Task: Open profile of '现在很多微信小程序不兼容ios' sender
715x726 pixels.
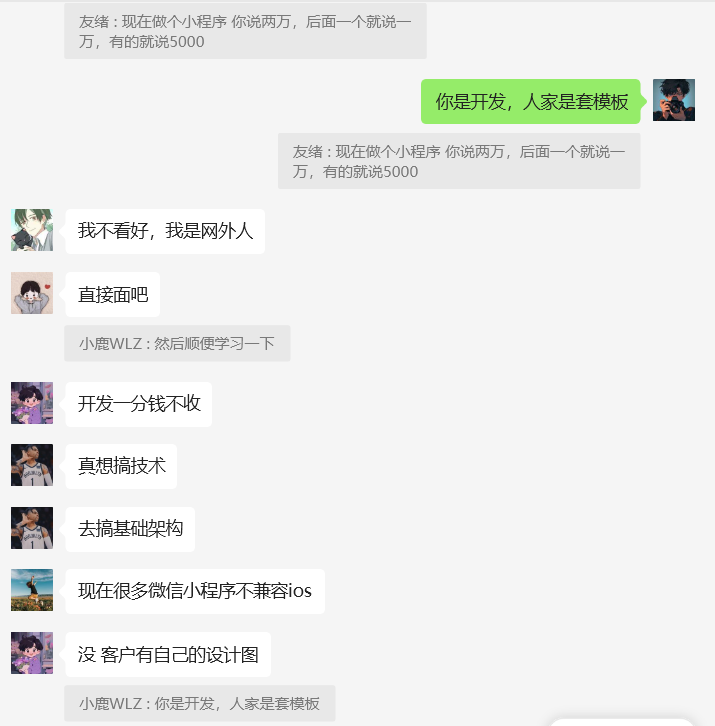Action: click(32, 590)
